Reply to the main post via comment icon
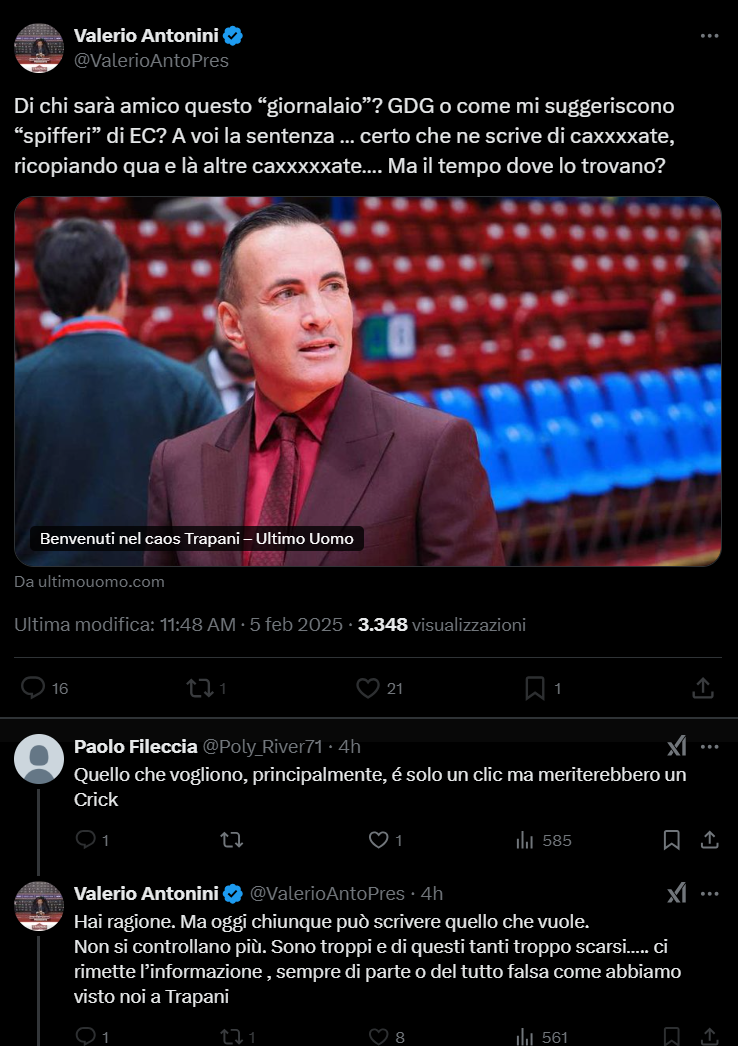This screenshot has height=1046, width=738. pyautogui.click(x=33, y=688)
